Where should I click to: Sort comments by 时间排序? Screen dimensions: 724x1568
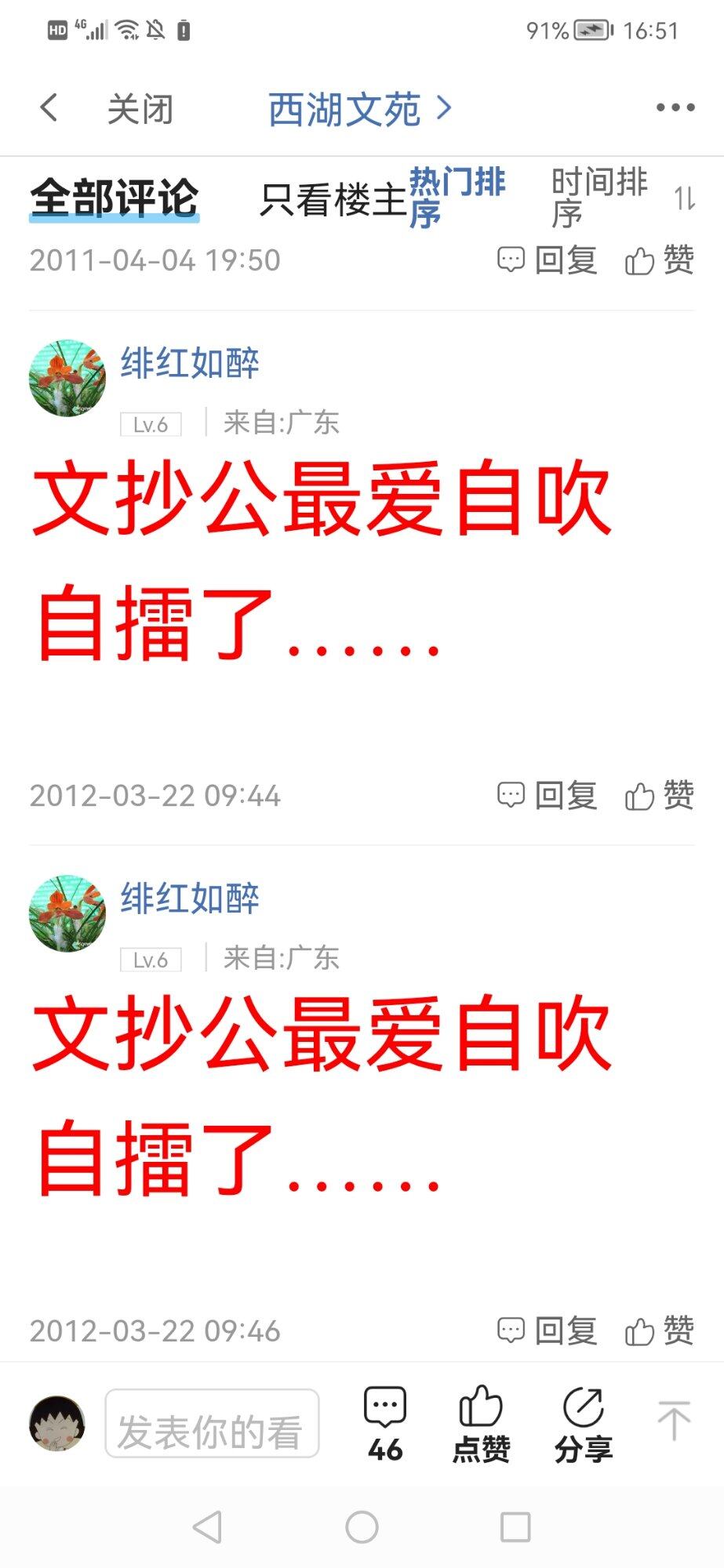tap(598, 198)
